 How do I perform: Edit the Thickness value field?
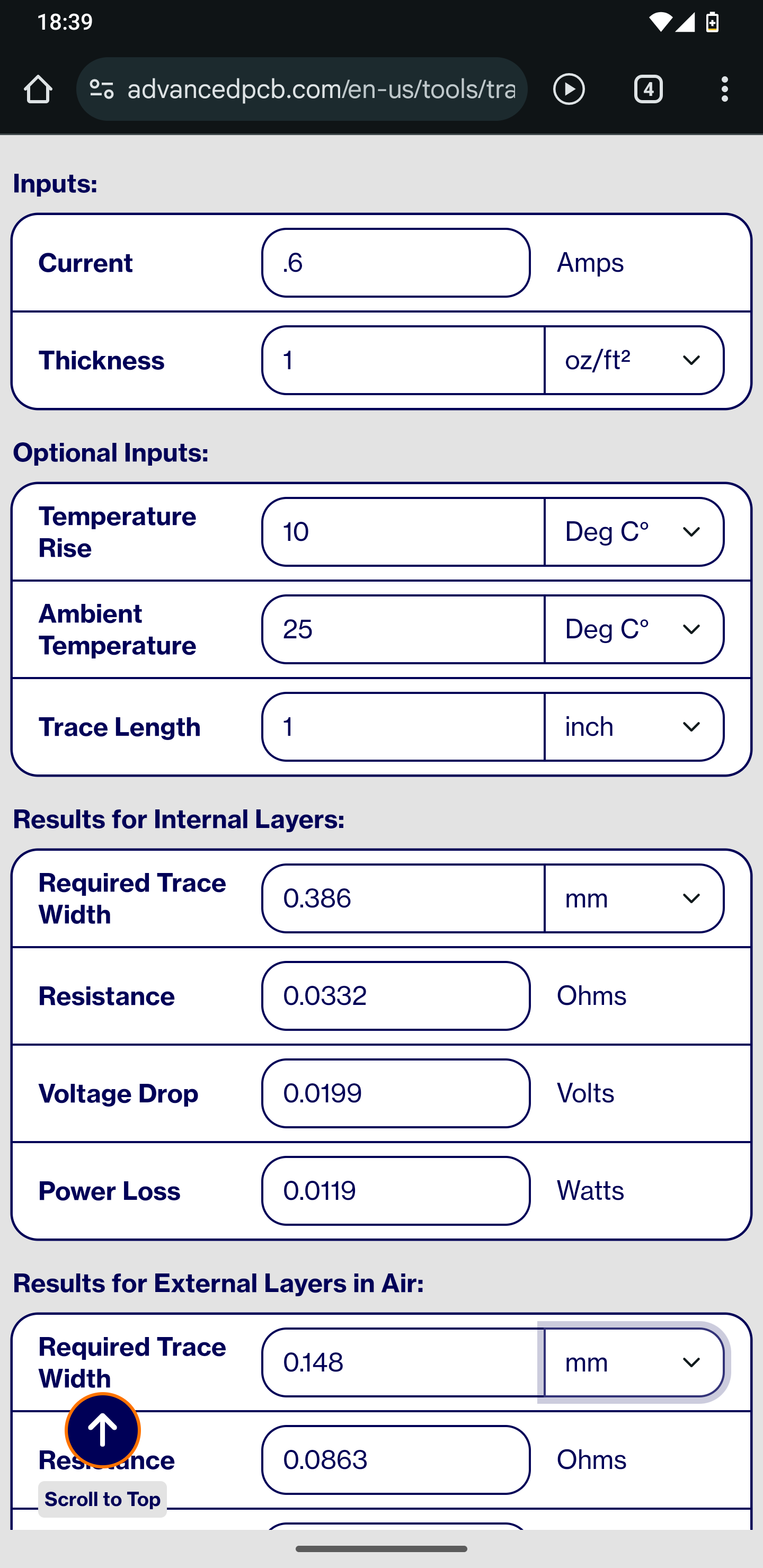(403, 360)
